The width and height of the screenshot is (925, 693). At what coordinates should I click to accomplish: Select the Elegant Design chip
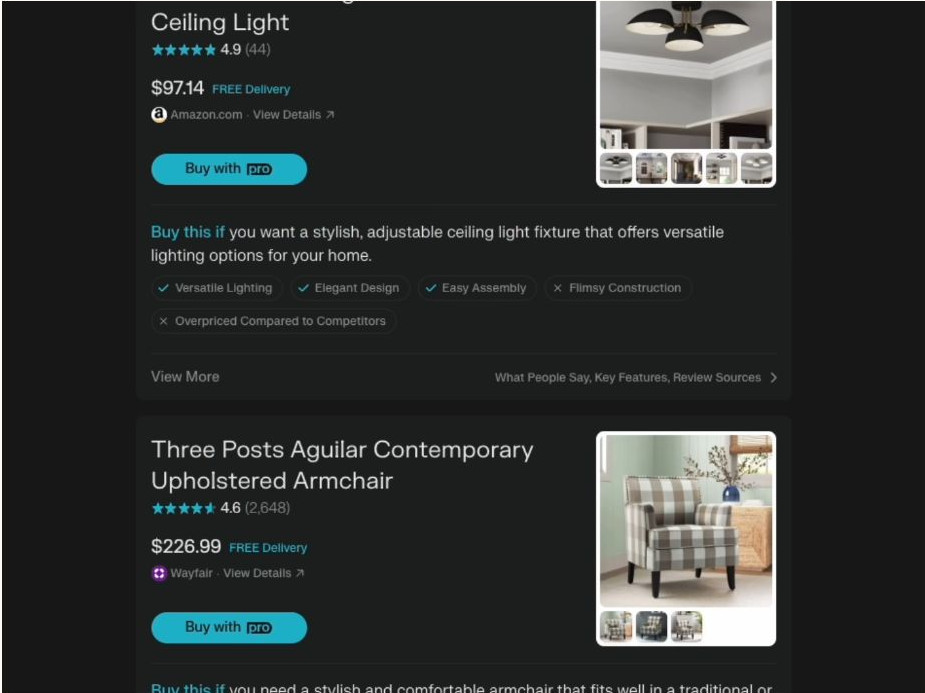tap(349, 288)
